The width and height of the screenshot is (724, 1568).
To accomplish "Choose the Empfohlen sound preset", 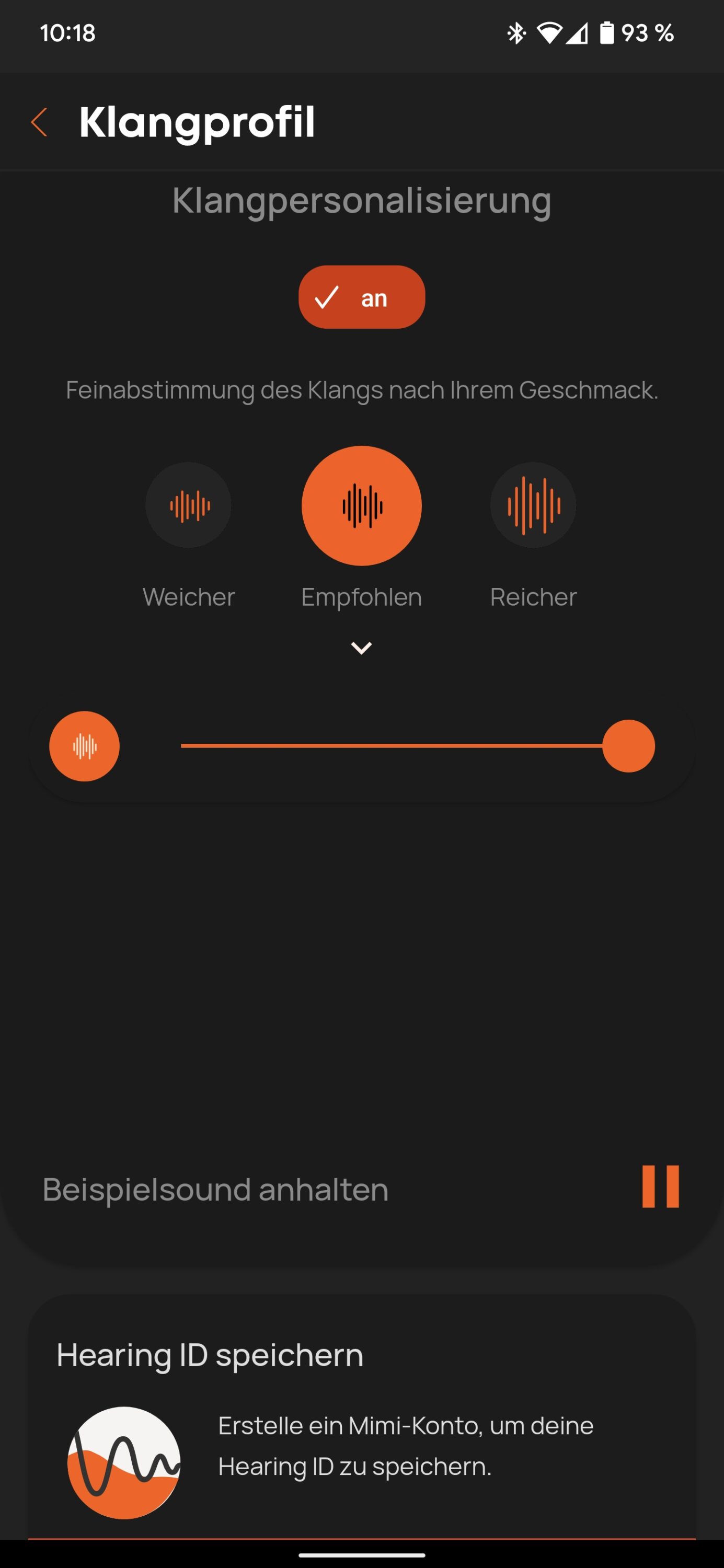I will click(362, 506).
